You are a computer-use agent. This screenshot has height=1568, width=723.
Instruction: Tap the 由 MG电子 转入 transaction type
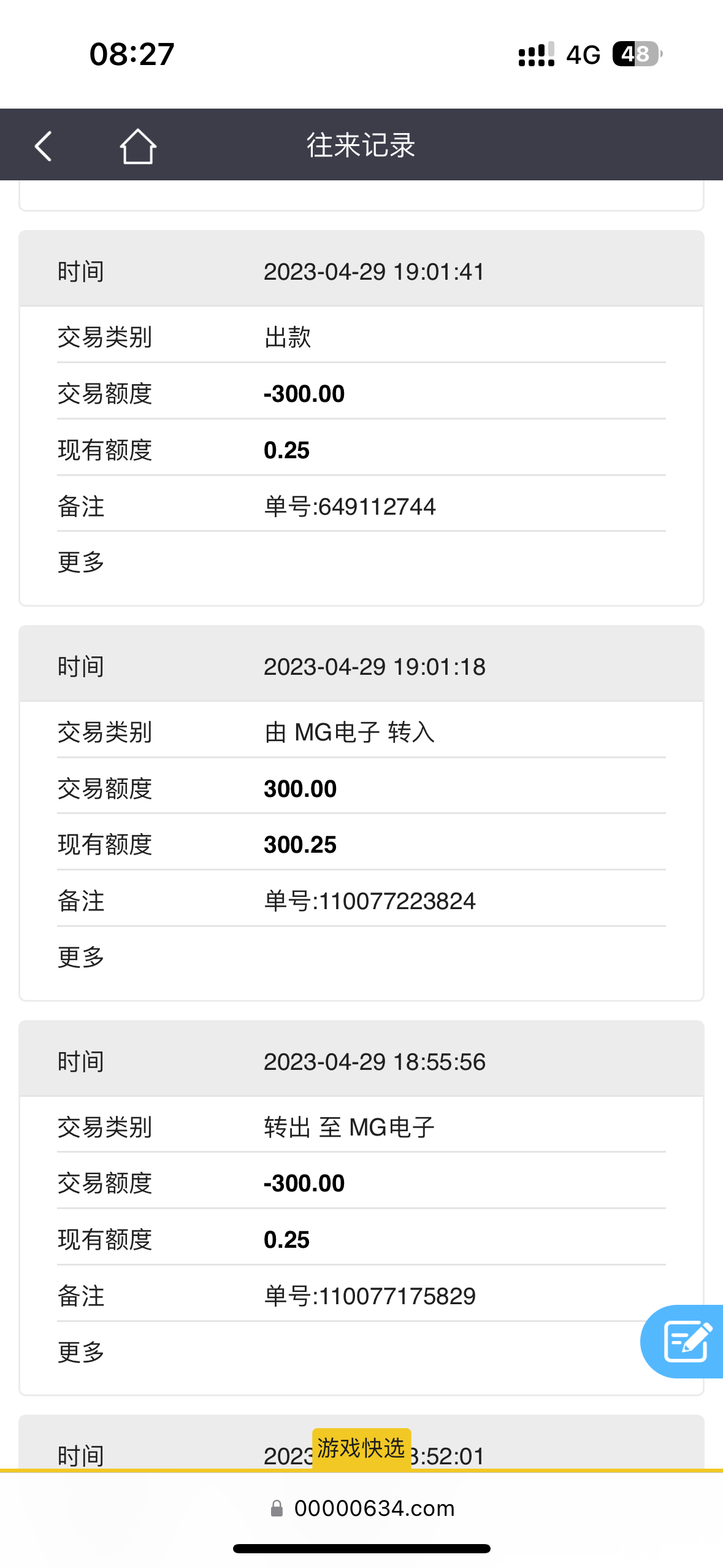(x=348, y=732)
